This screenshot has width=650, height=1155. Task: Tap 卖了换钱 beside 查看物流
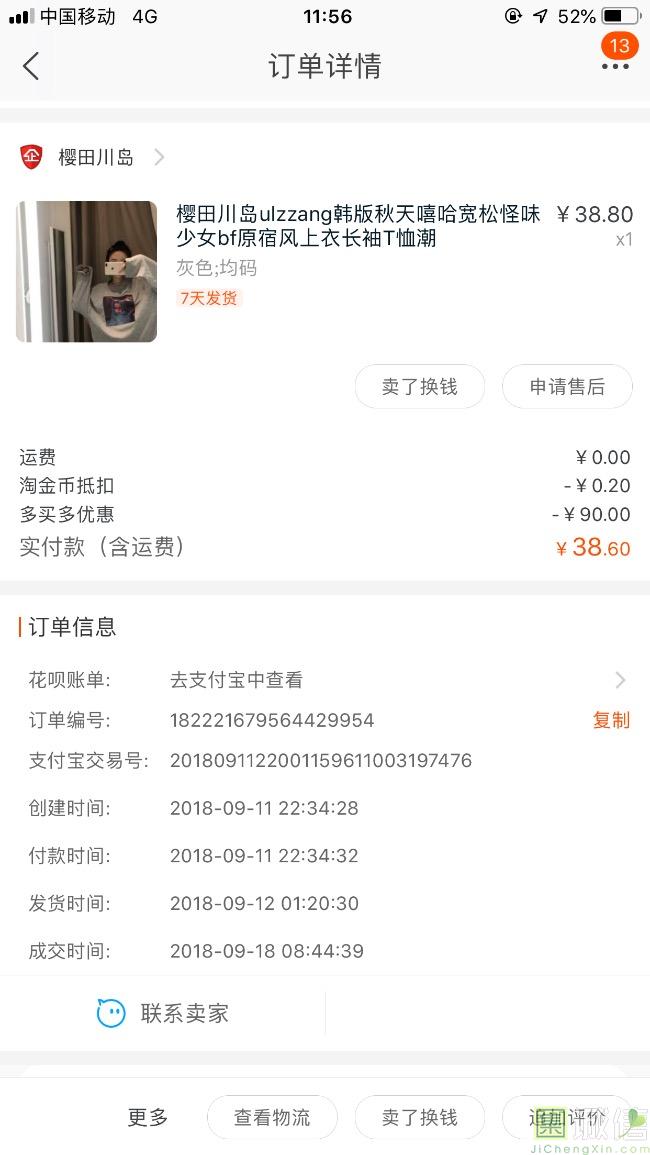tap(420, 1117)
